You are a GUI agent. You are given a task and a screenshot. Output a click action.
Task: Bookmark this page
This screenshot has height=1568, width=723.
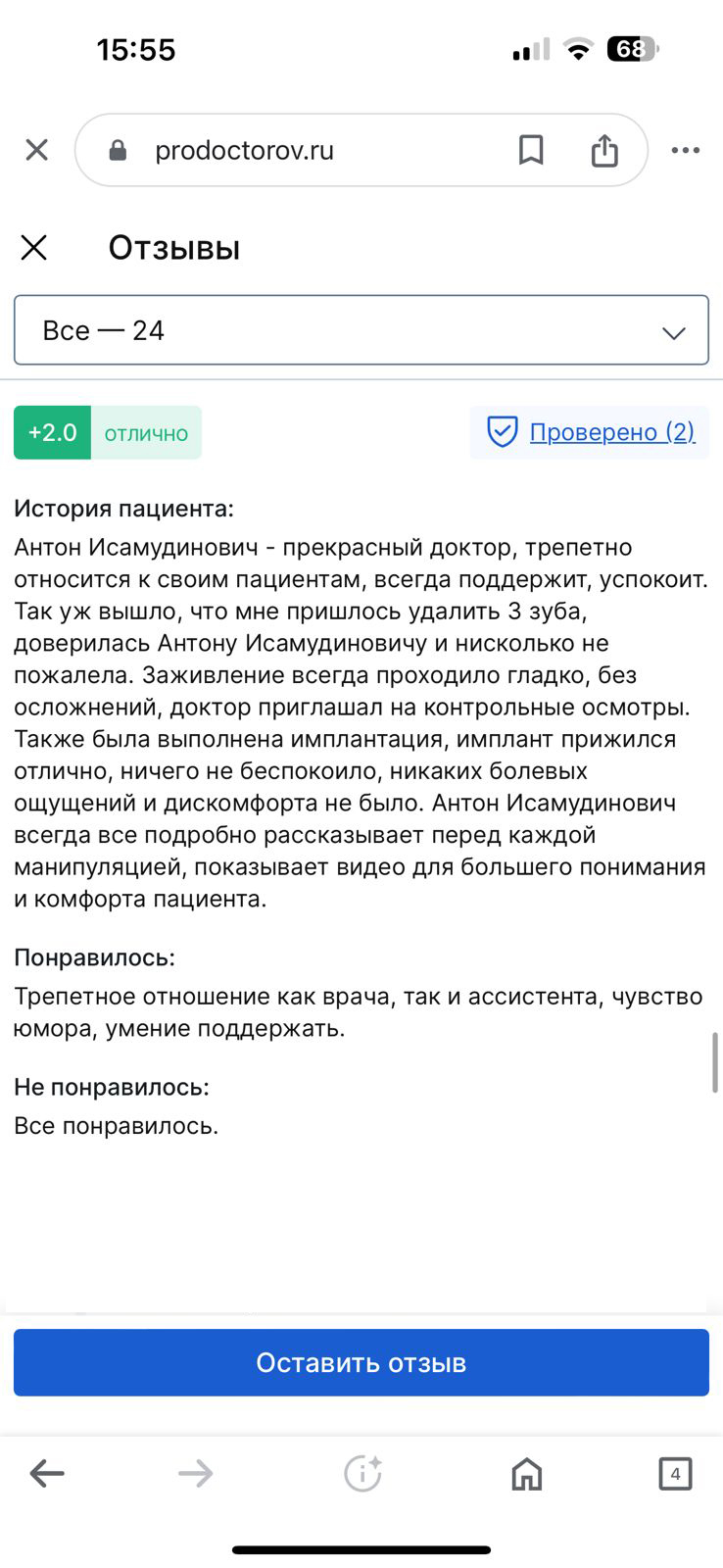(531, 150)
